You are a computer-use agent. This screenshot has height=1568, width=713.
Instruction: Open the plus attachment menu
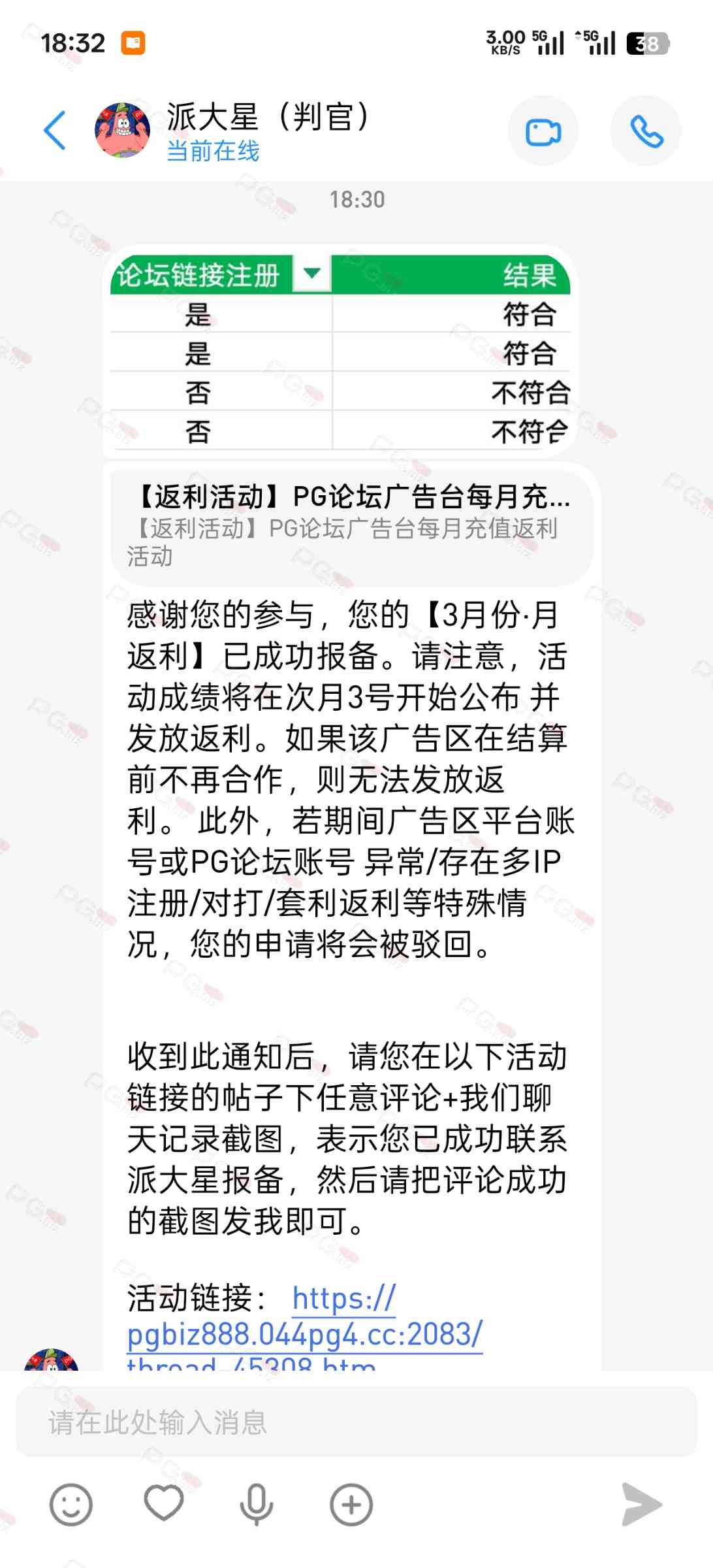pyautogui.click(x=351, y=1505)
